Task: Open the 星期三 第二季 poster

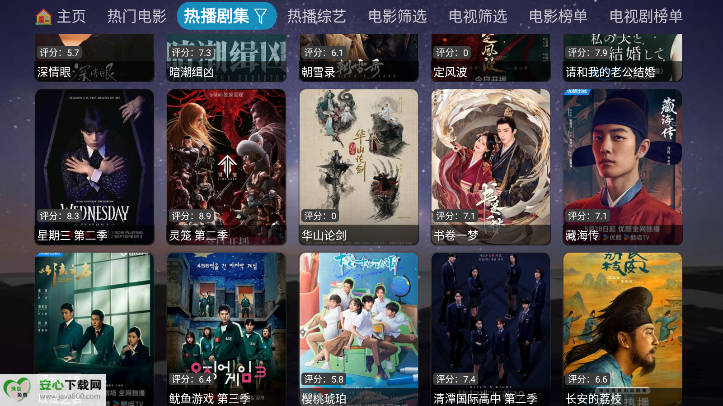Action: (94, 165)
